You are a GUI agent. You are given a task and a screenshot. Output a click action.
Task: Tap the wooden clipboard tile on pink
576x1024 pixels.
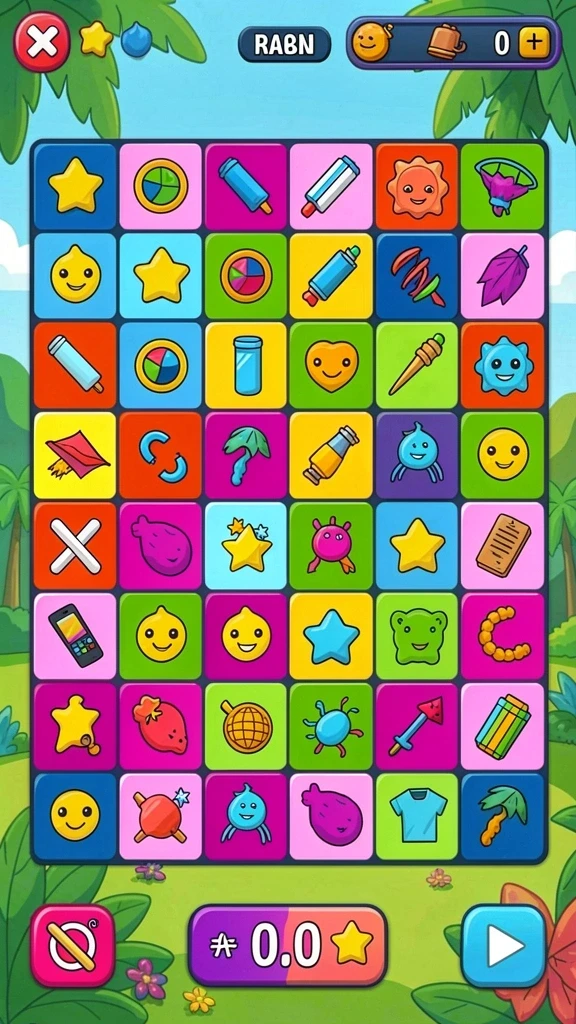503,546
